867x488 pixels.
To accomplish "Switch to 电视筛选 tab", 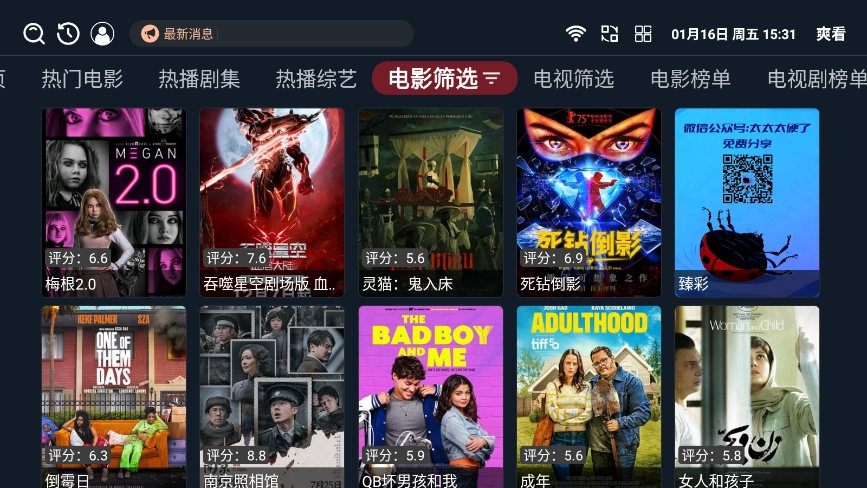I will point(573,78).
